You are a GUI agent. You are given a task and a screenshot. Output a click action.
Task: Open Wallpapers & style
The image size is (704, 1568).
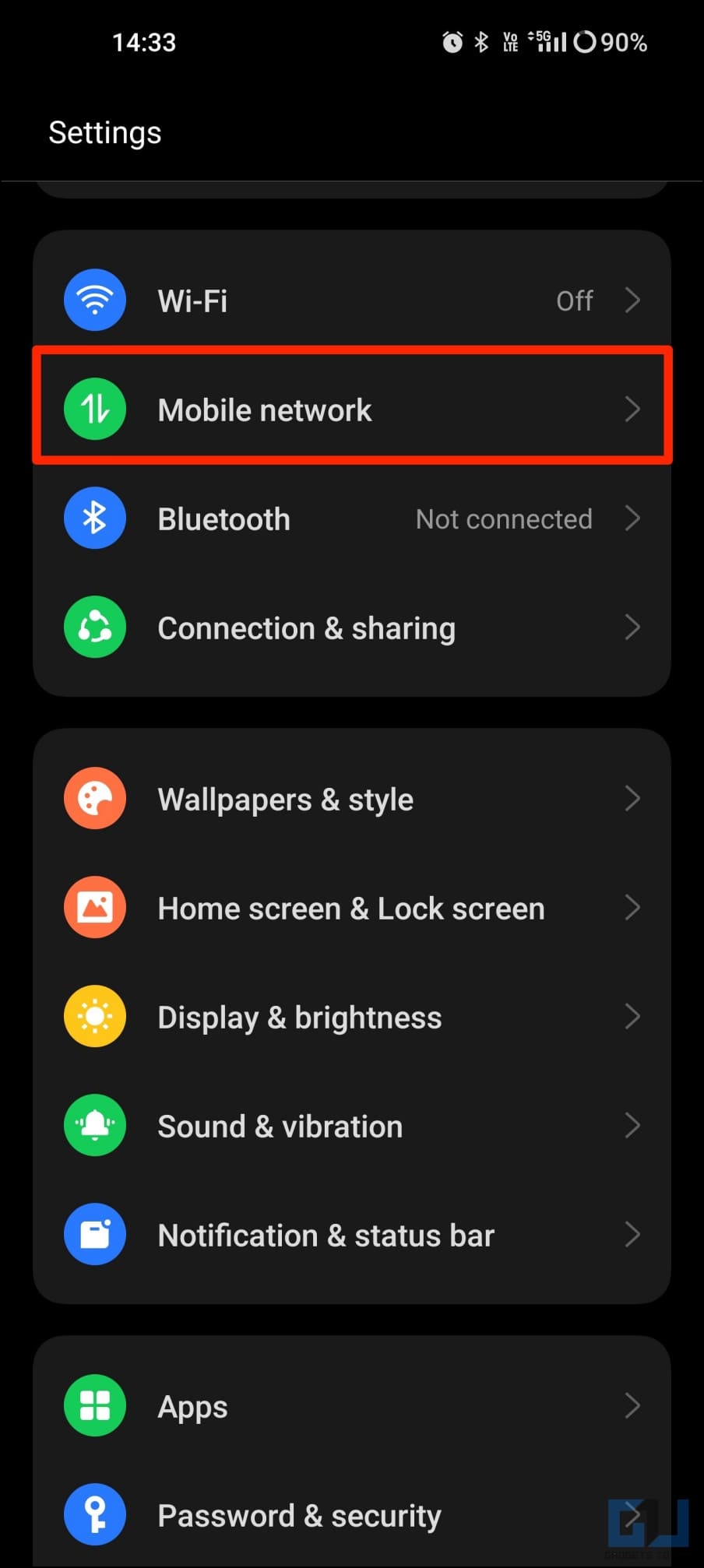pyautogui.click(x=352, y=799)
